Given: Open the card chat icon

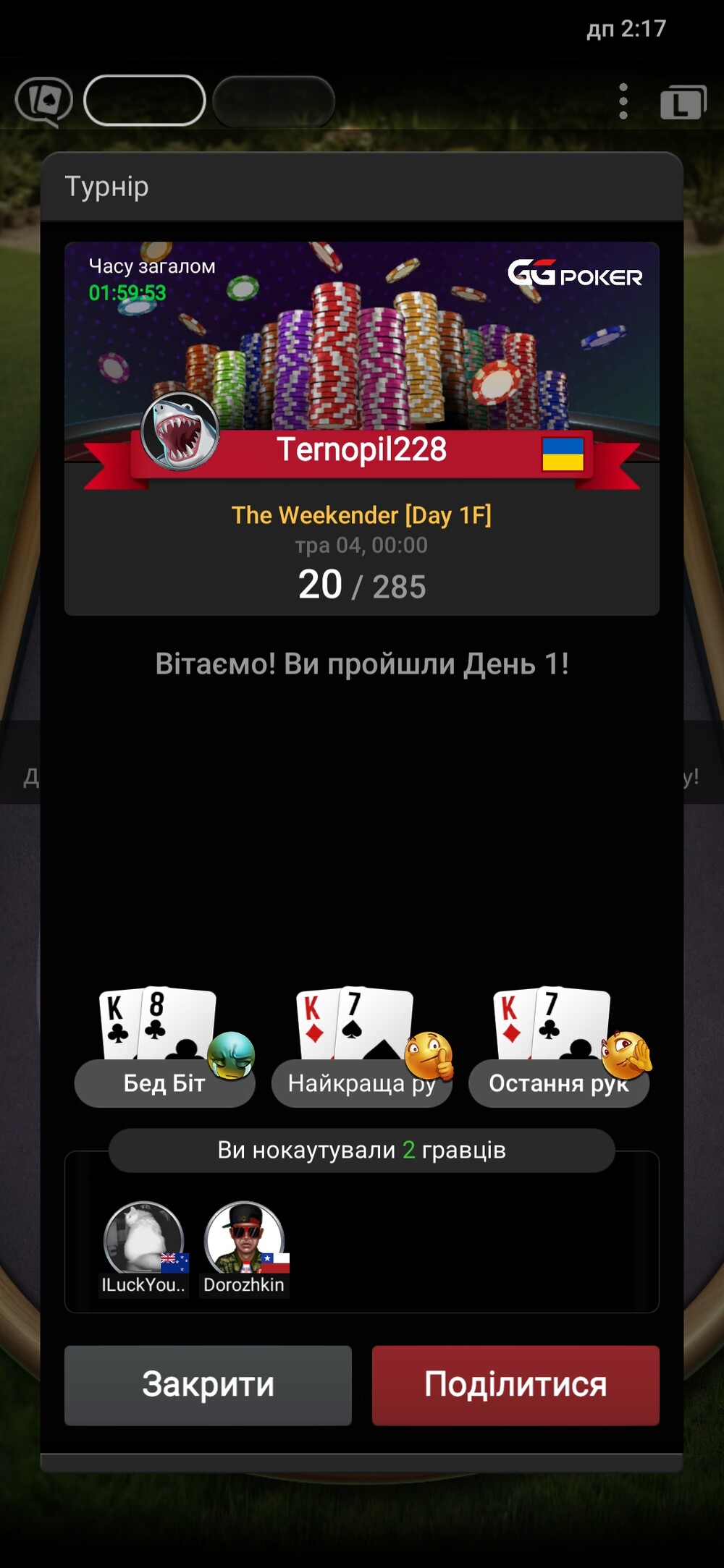Looking at the screenshot, I should 44,101.
